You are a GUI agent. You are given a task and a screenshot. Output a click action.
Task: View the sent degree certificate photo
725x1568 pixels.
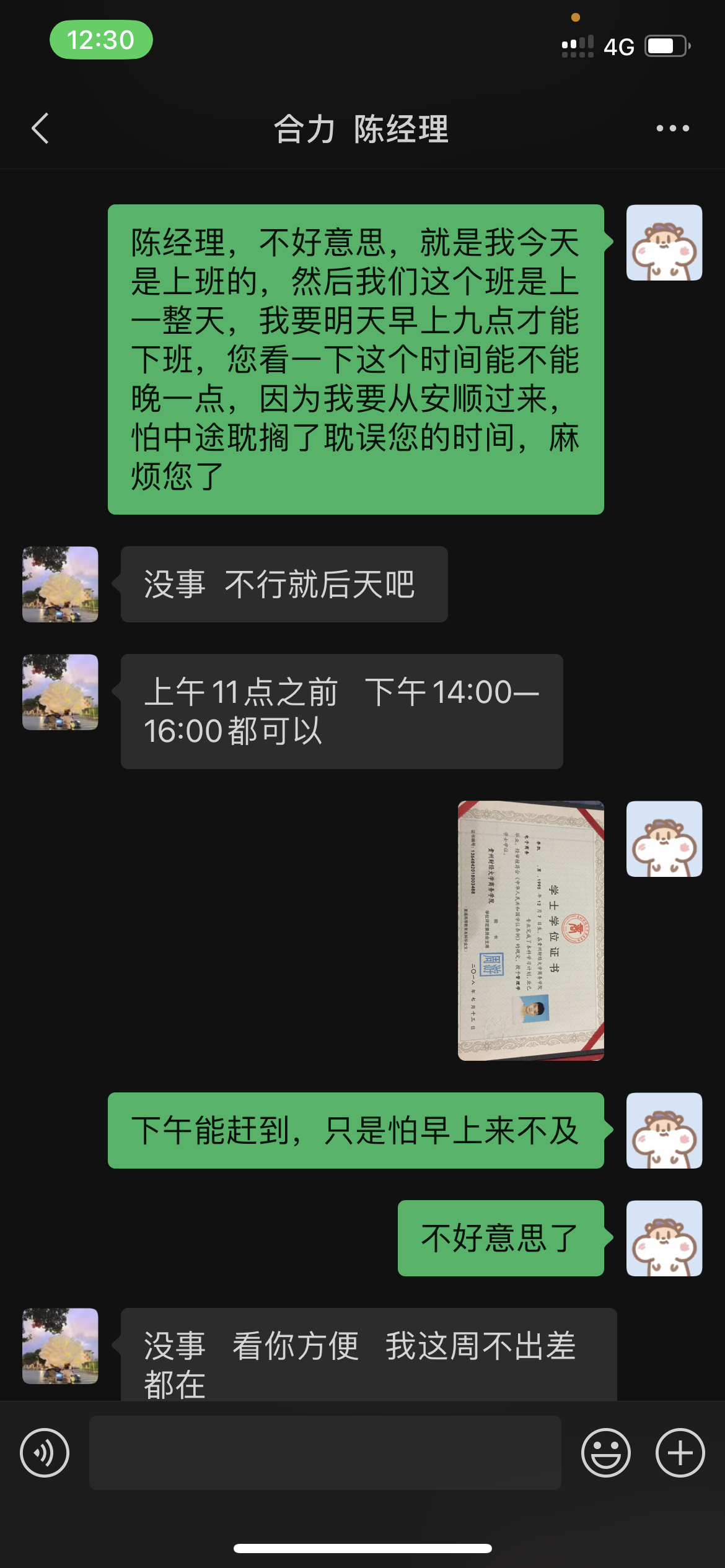[530, 930]
